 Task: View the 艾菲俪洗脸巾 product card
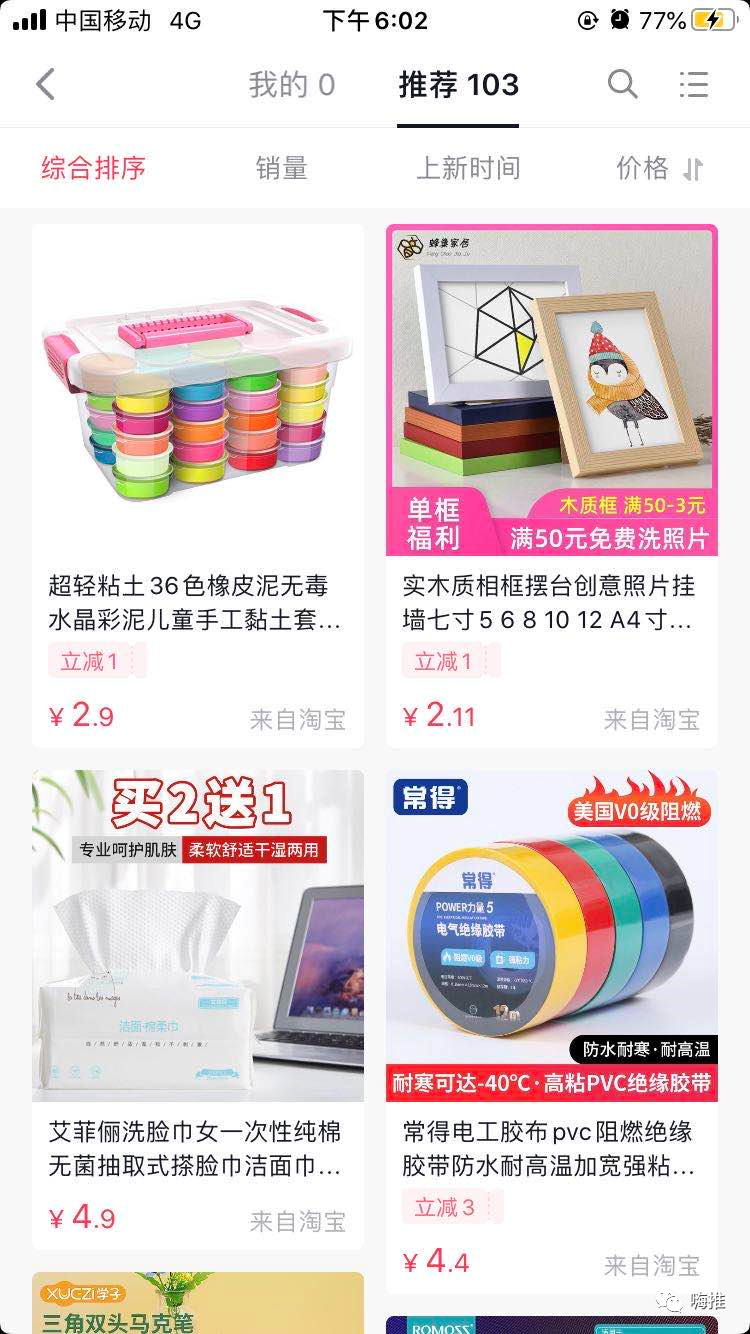[x=198, y=1008]
